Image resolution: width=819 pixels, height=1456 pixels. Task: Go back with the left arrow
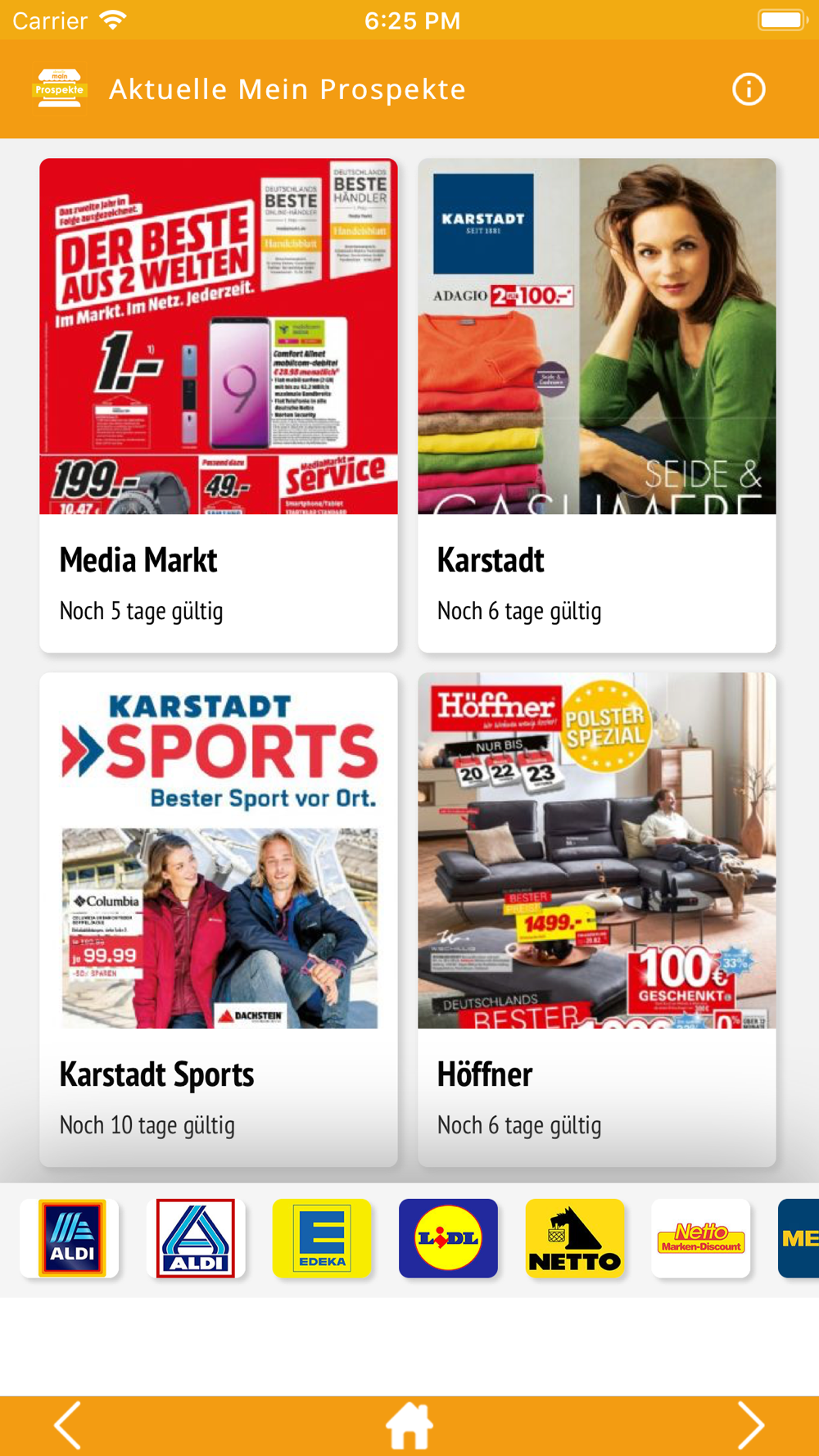tap(68, 1425)
